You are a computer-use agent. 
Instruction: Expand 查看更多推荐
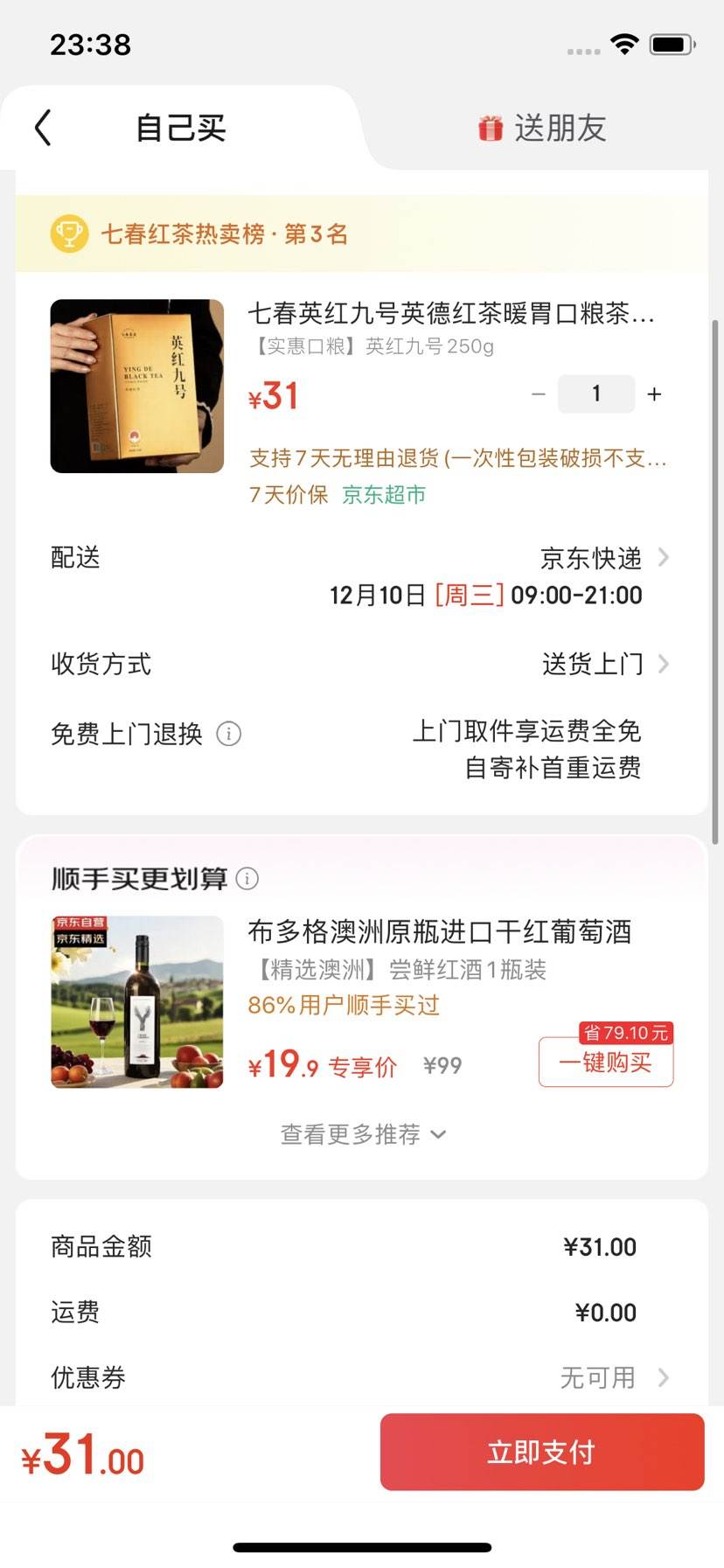pos(362,1134)
